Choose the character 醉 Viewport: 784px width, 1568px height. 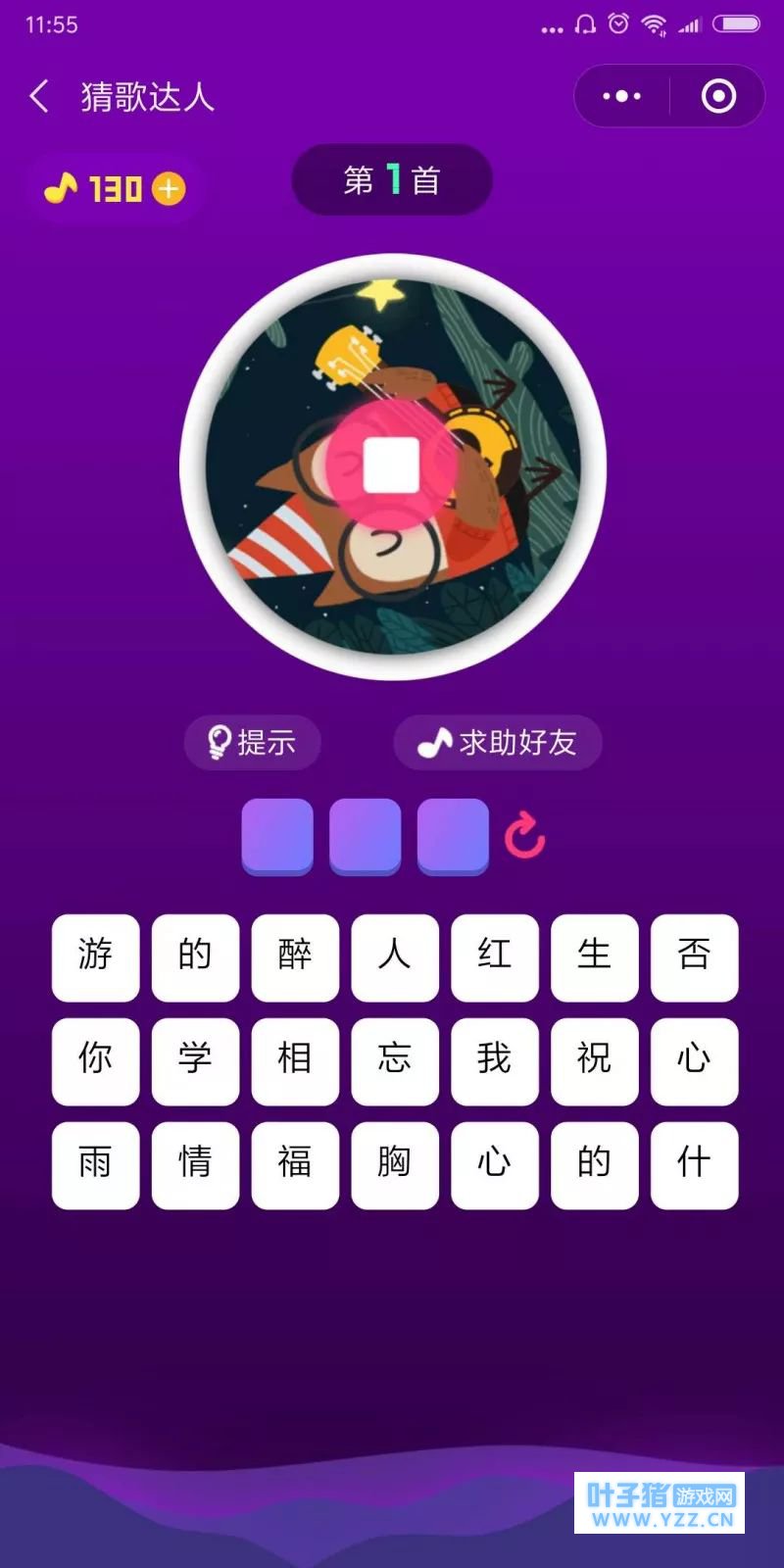(x=295, y=957)
